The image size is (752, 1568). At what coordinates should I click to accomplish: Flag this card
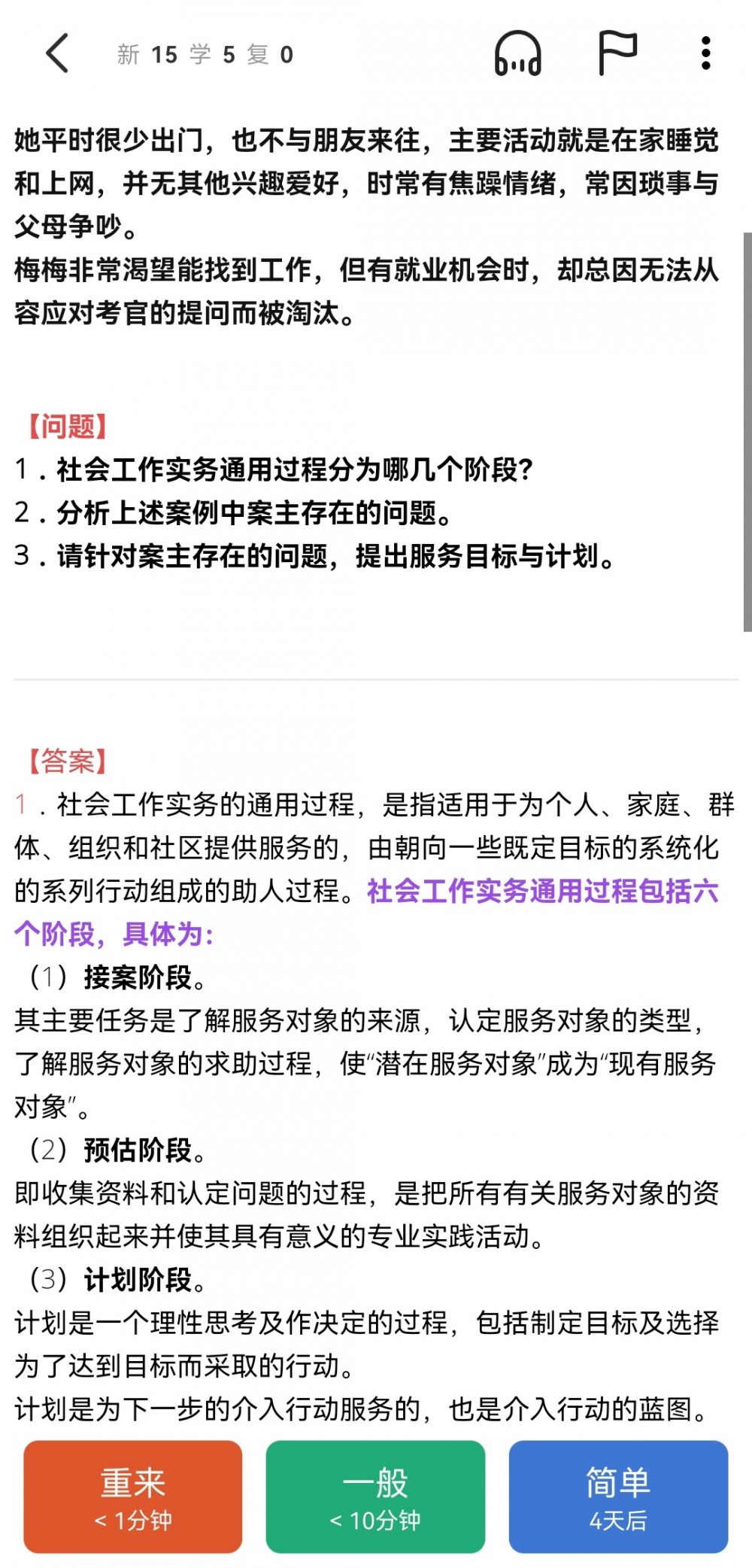click(x=617, y=53)
